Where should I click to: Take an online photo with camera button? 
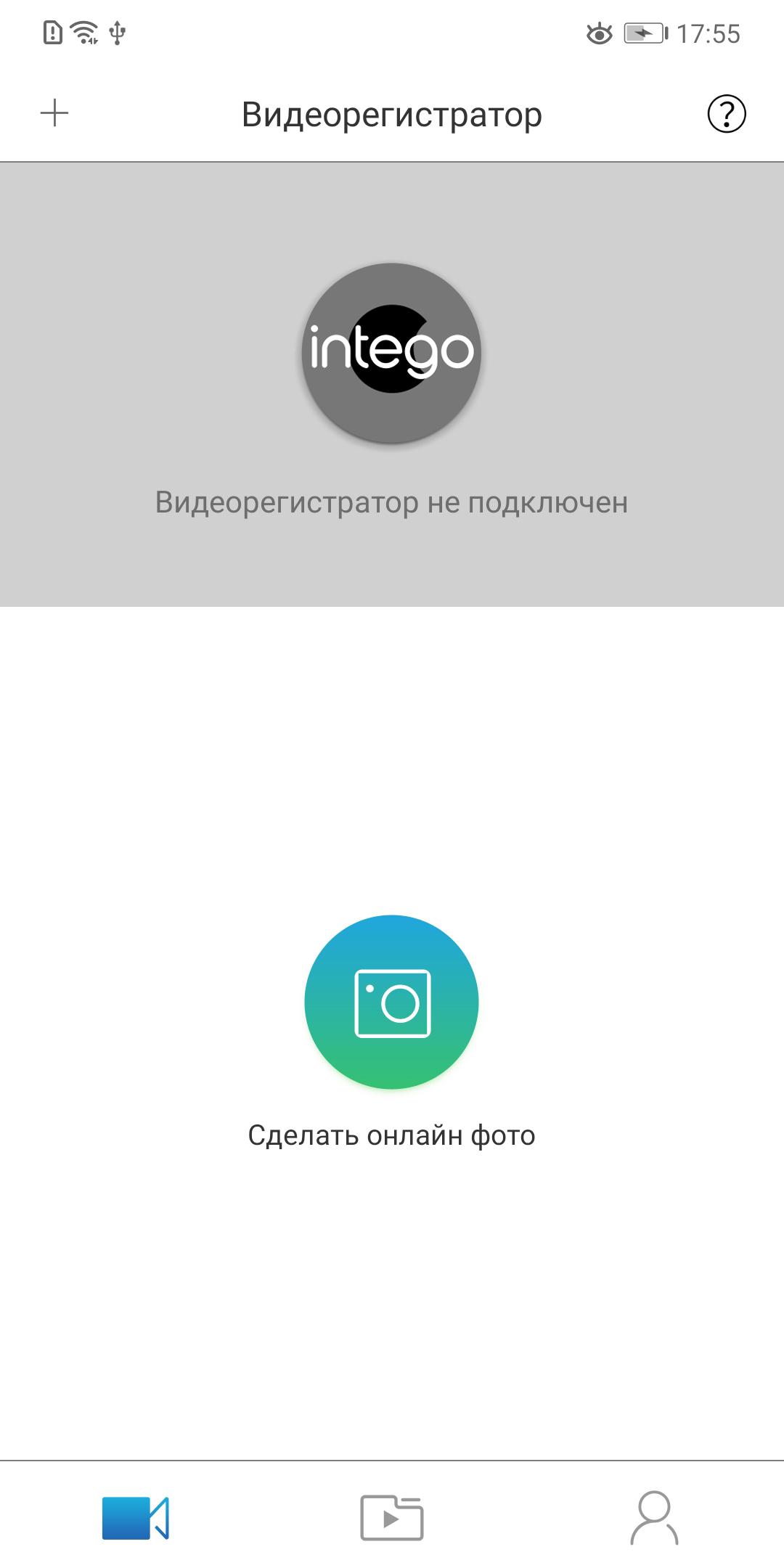click(391, 1002)
